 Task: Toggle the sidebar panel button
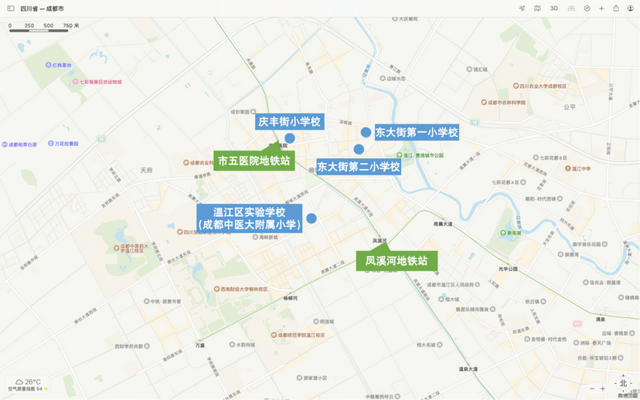point(11,8)
